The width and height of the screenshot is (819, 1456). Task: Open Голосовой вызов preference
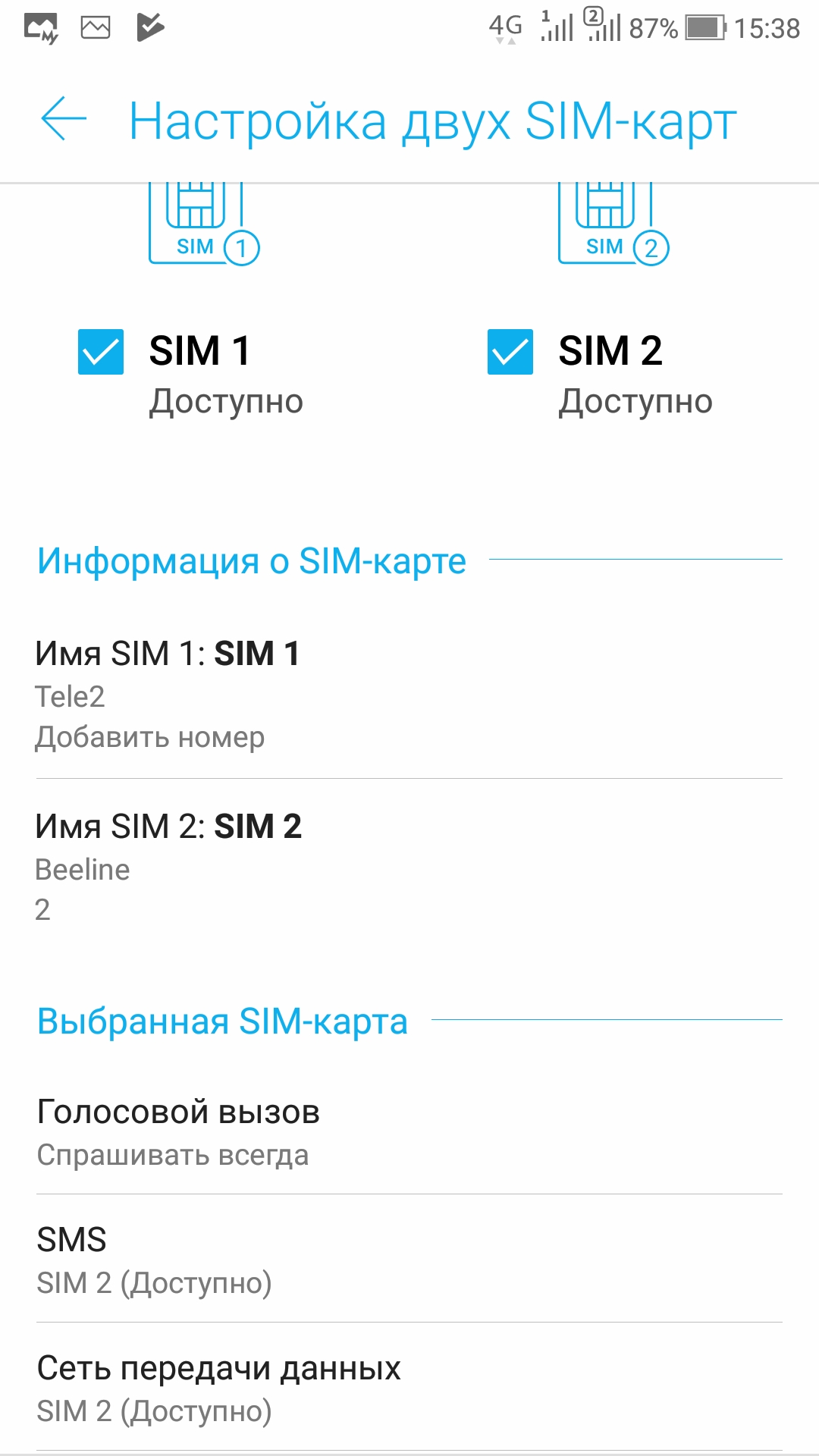[x=409, y=1132]
